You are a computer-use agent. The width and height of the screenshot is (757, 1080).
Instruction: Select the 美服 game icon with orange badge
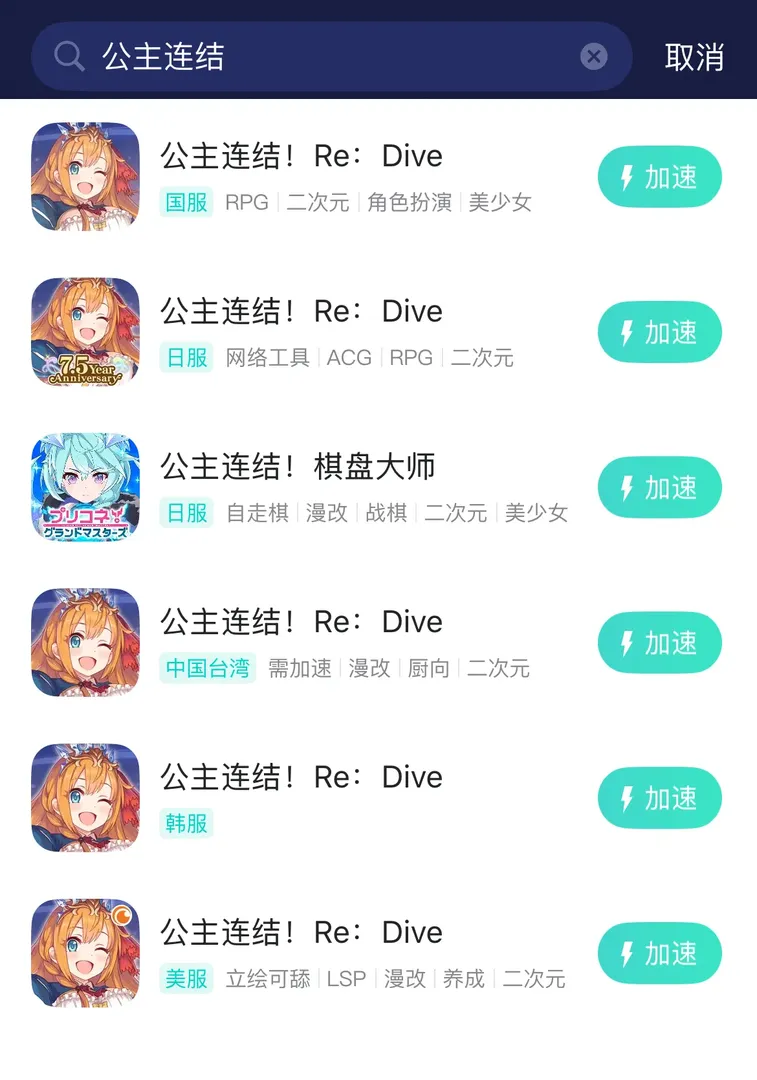(85, 953)
